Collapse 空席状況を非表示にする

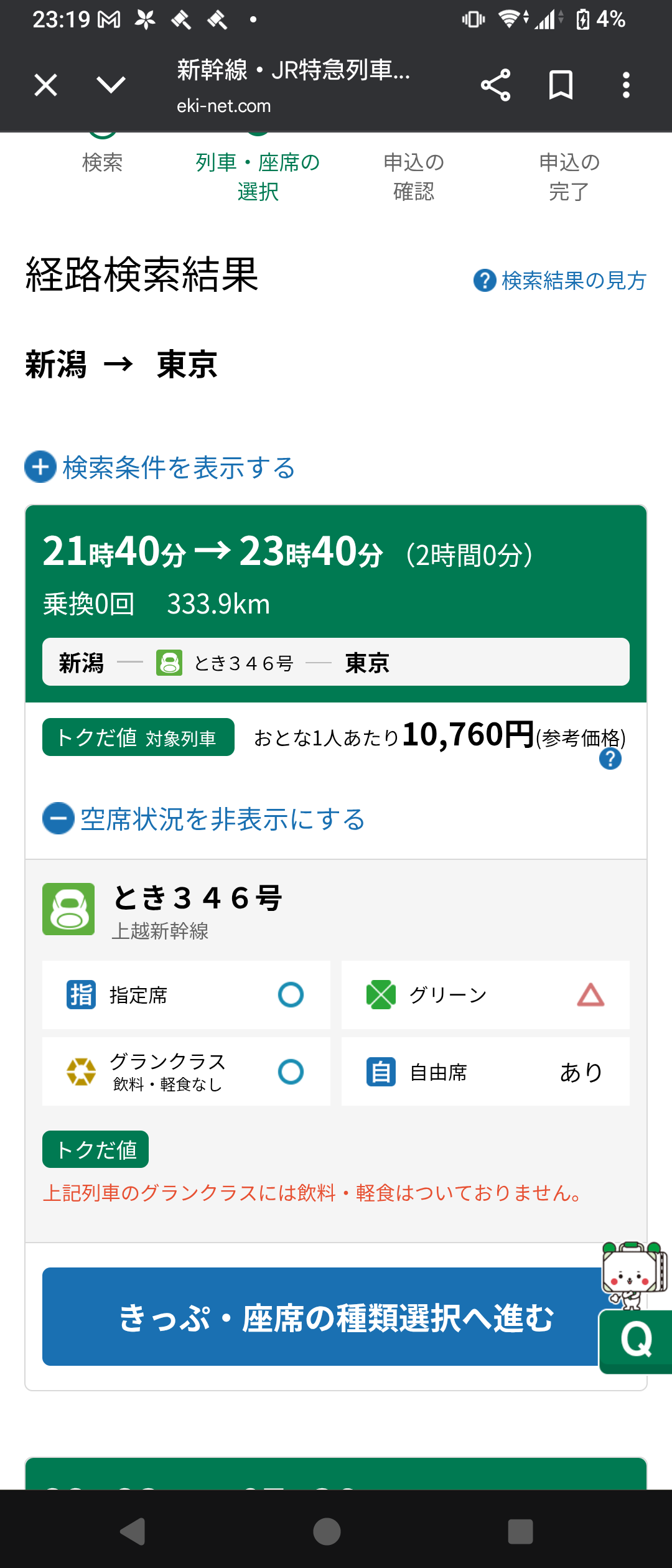(203, 819)
